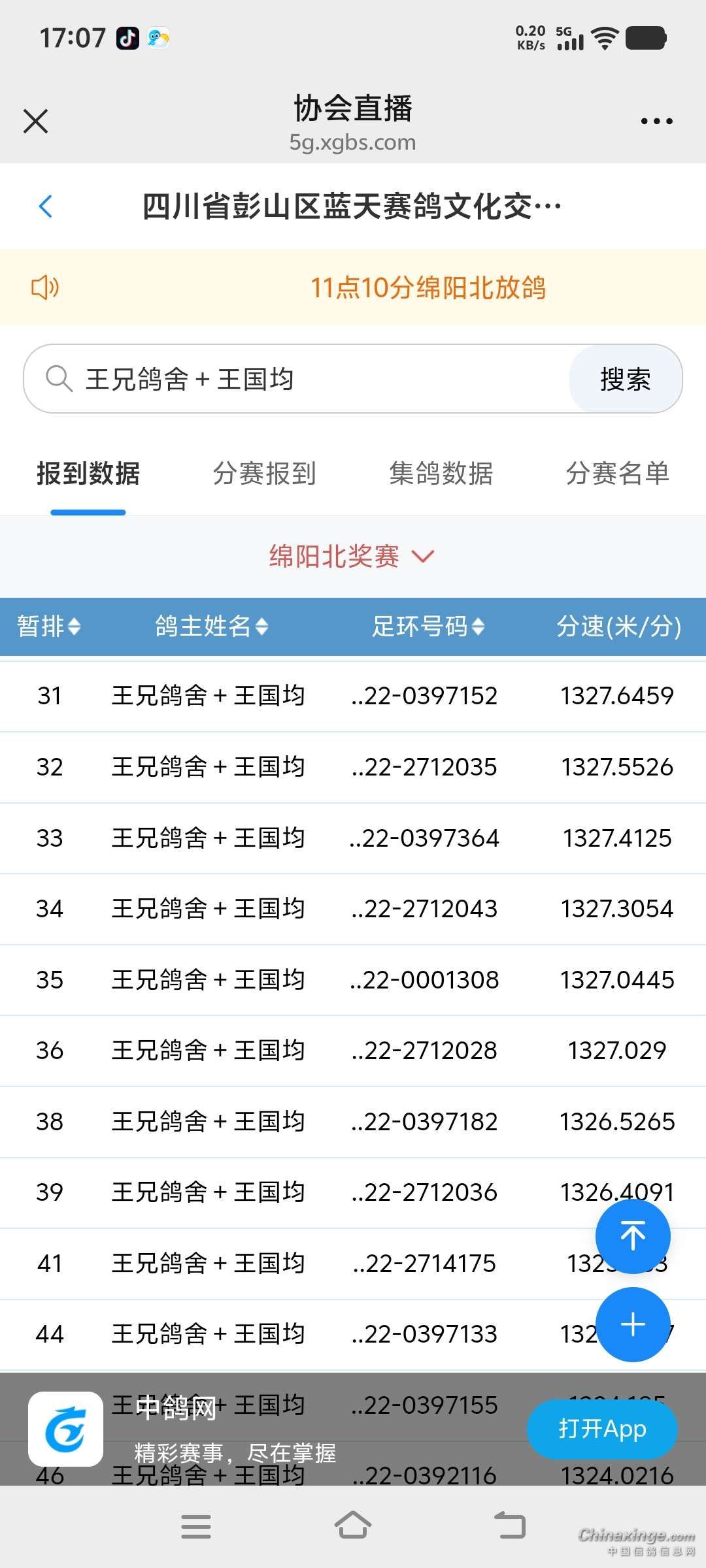The image size is (706, 1568).
Task: Open the 分赛名单 tab
Action: (617, 474)
